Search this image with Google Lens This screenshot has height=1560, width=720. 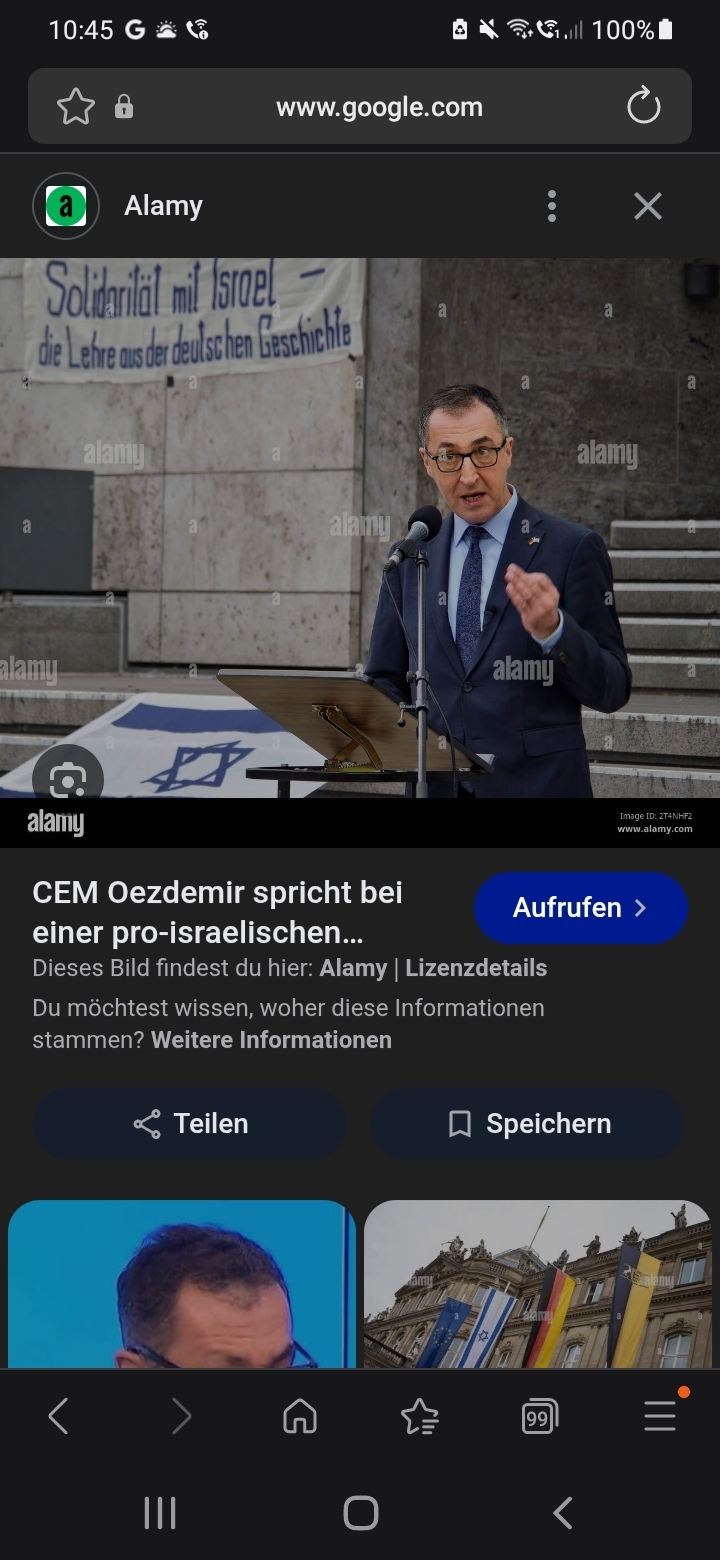[67, 778]
